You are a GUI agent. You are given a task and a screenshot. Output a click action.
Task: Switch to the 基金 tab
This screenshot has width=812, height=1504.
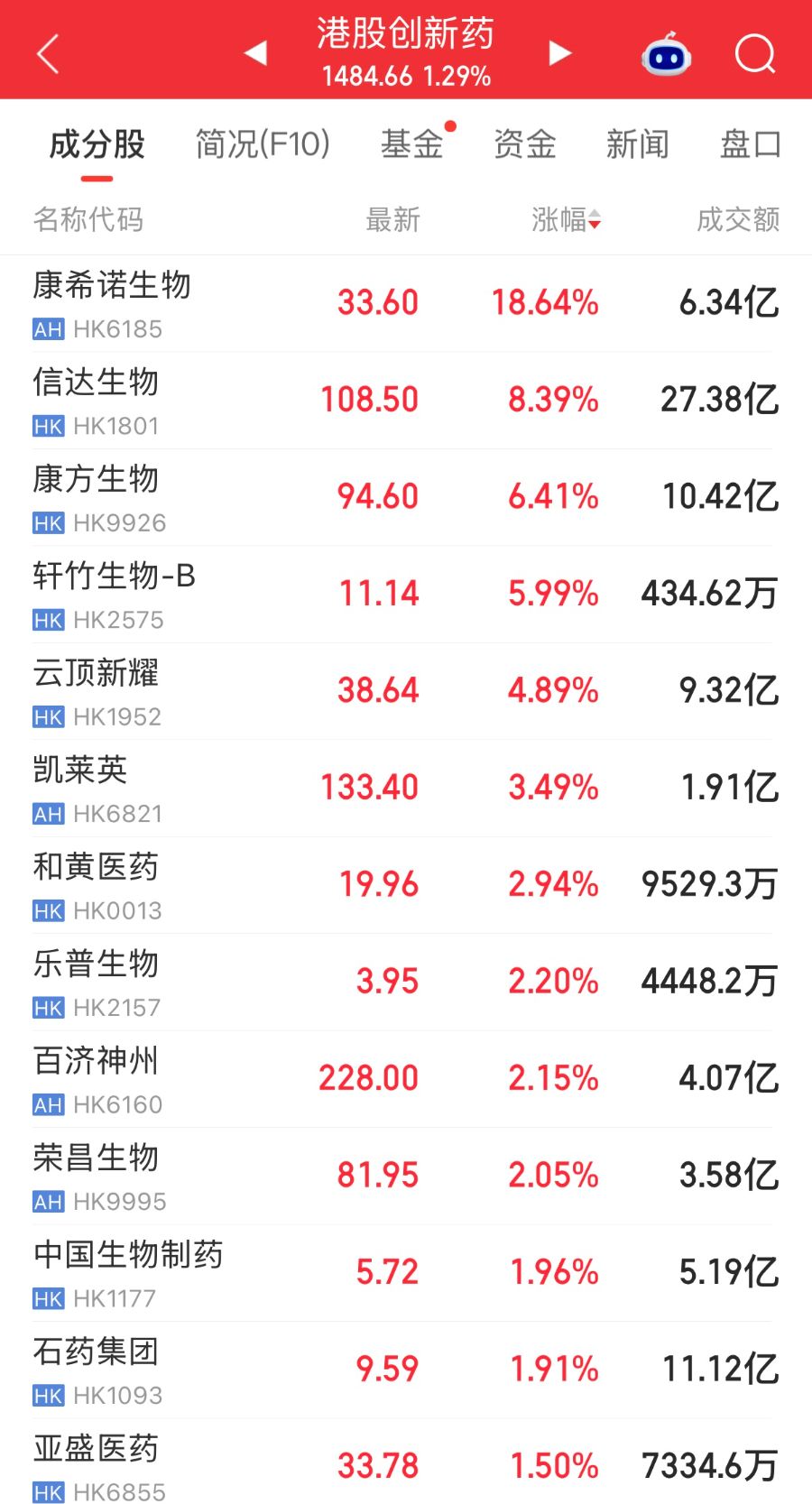(412, 144)
